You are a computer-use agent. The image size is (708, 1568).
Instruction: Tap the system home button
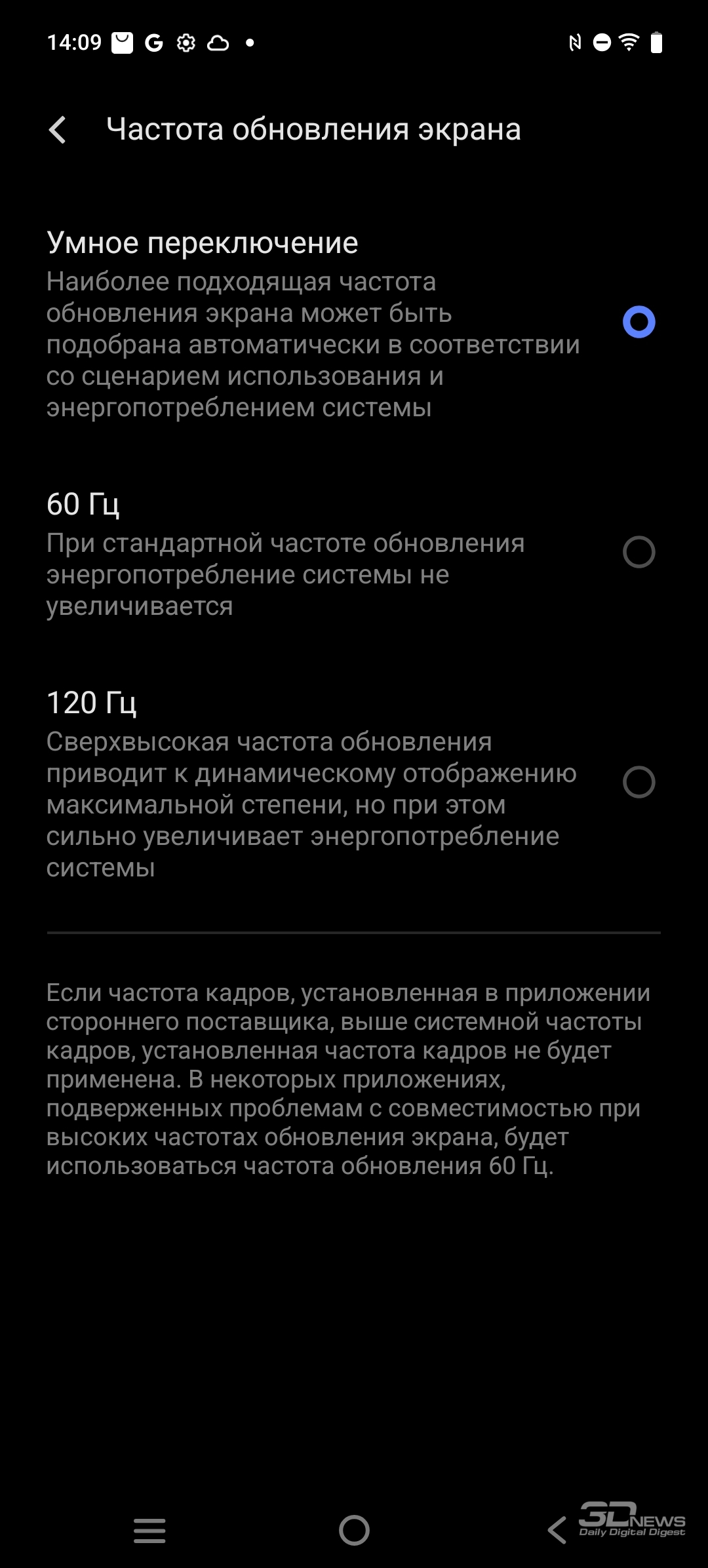(354, 1531)
